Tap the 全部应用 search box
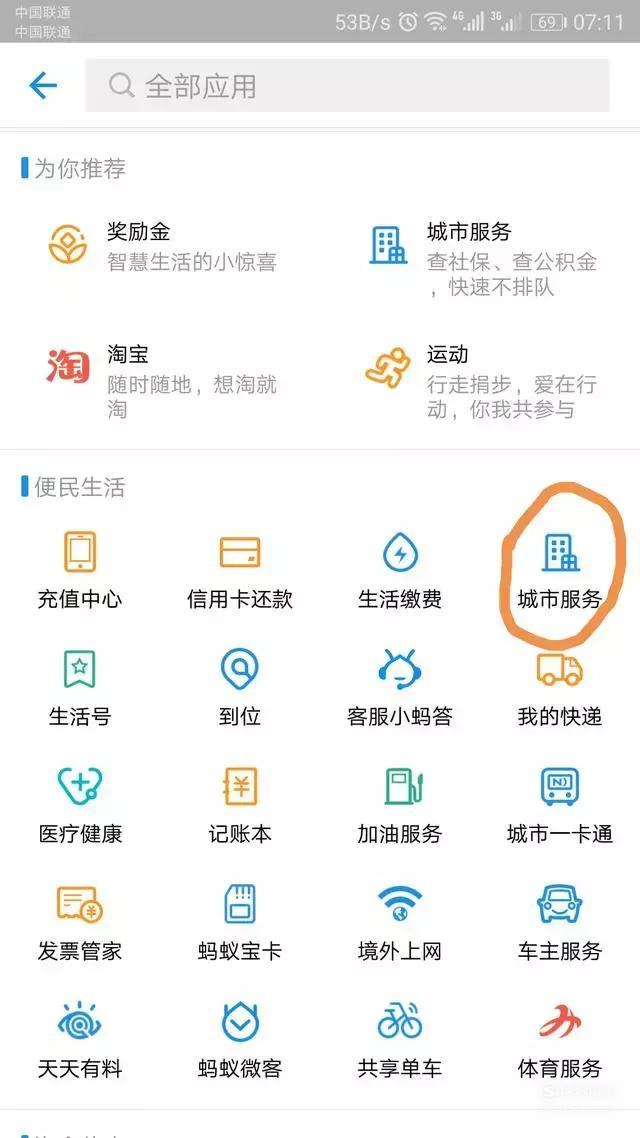 pos(347,86)
